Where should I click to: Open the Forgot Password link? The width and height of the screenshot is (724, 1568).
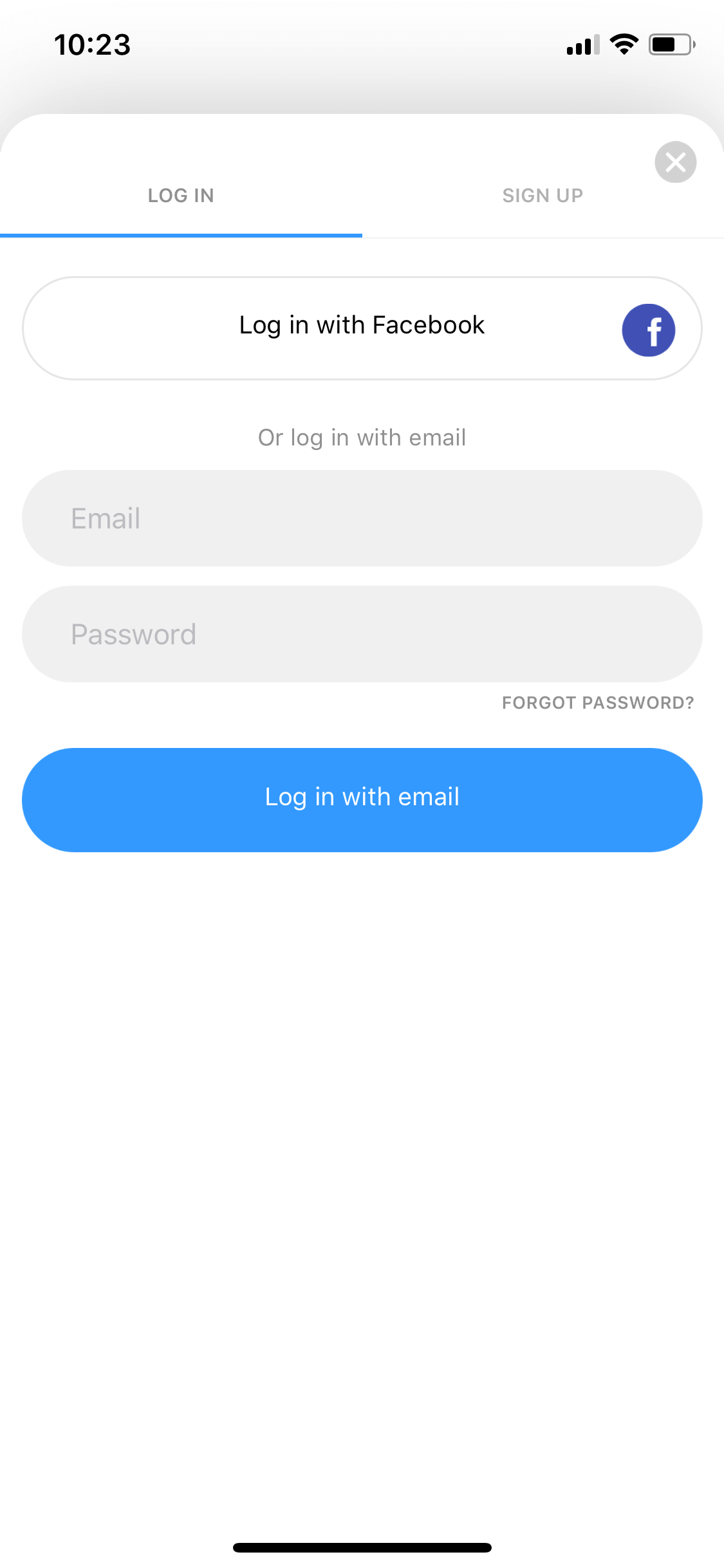click(x=598, y=703)
